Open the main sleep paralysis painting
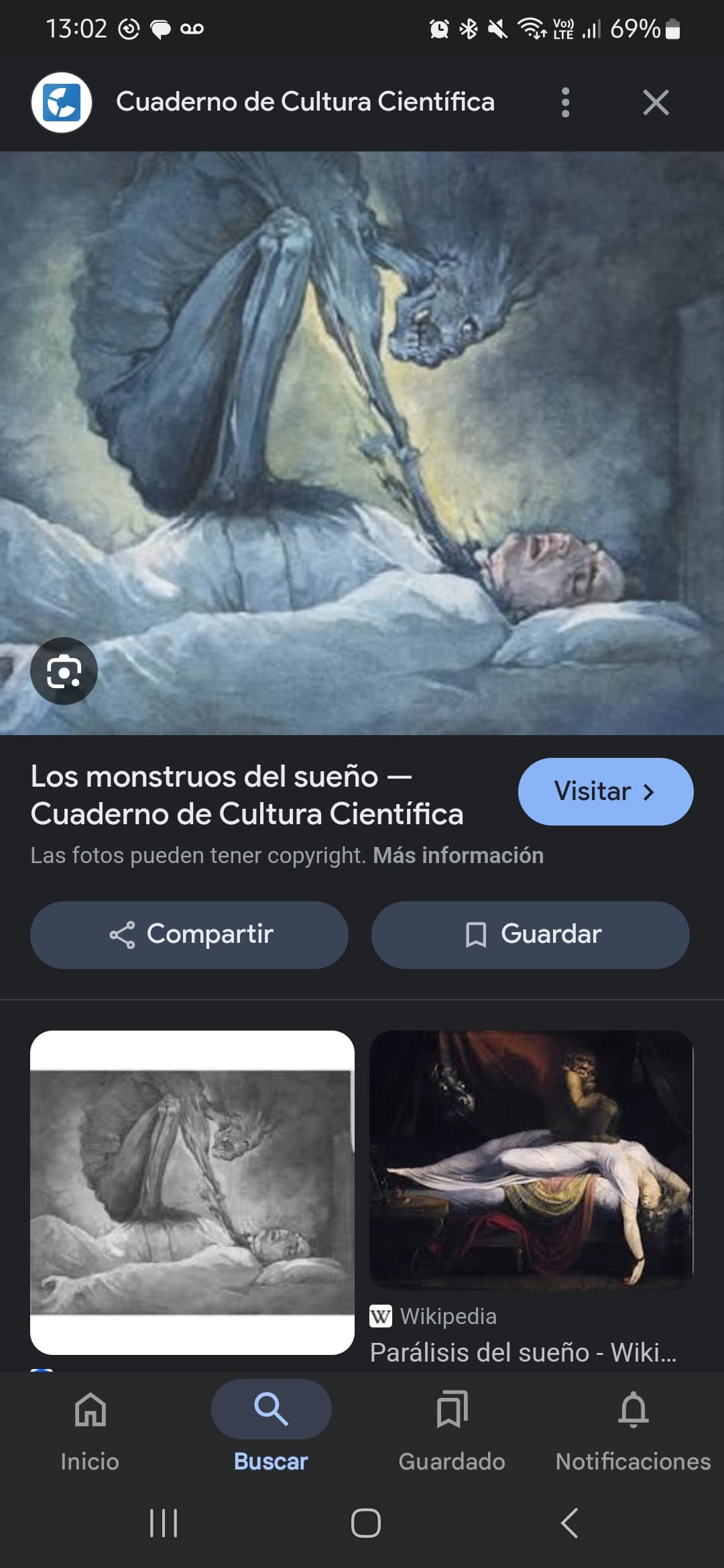This screenshot has height=1568, width=724. 362,443
